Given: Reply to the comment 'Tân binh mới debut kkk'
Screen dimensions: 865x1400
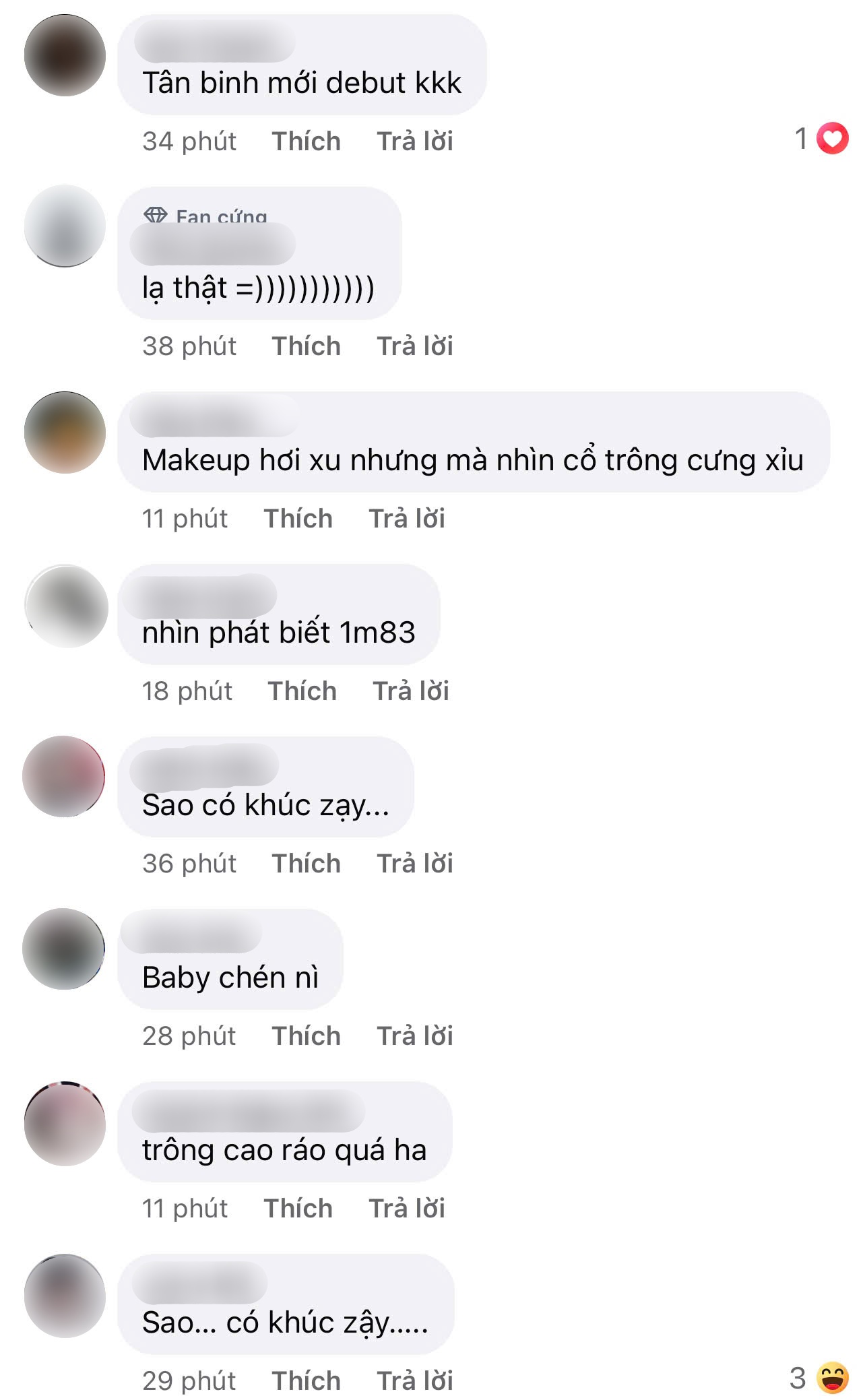Looking at the screenshot, I should [414, 141].
